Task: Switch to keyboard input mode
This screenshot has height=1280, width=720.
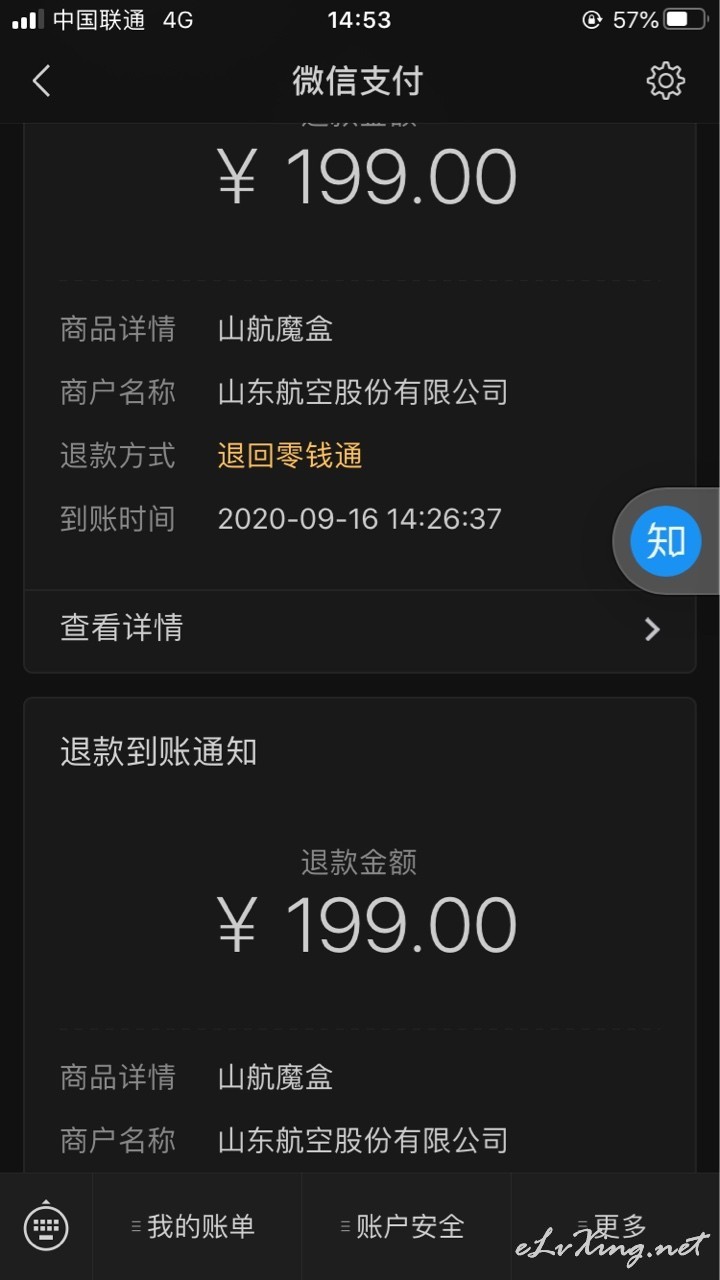Action: tap(46, 1225)
